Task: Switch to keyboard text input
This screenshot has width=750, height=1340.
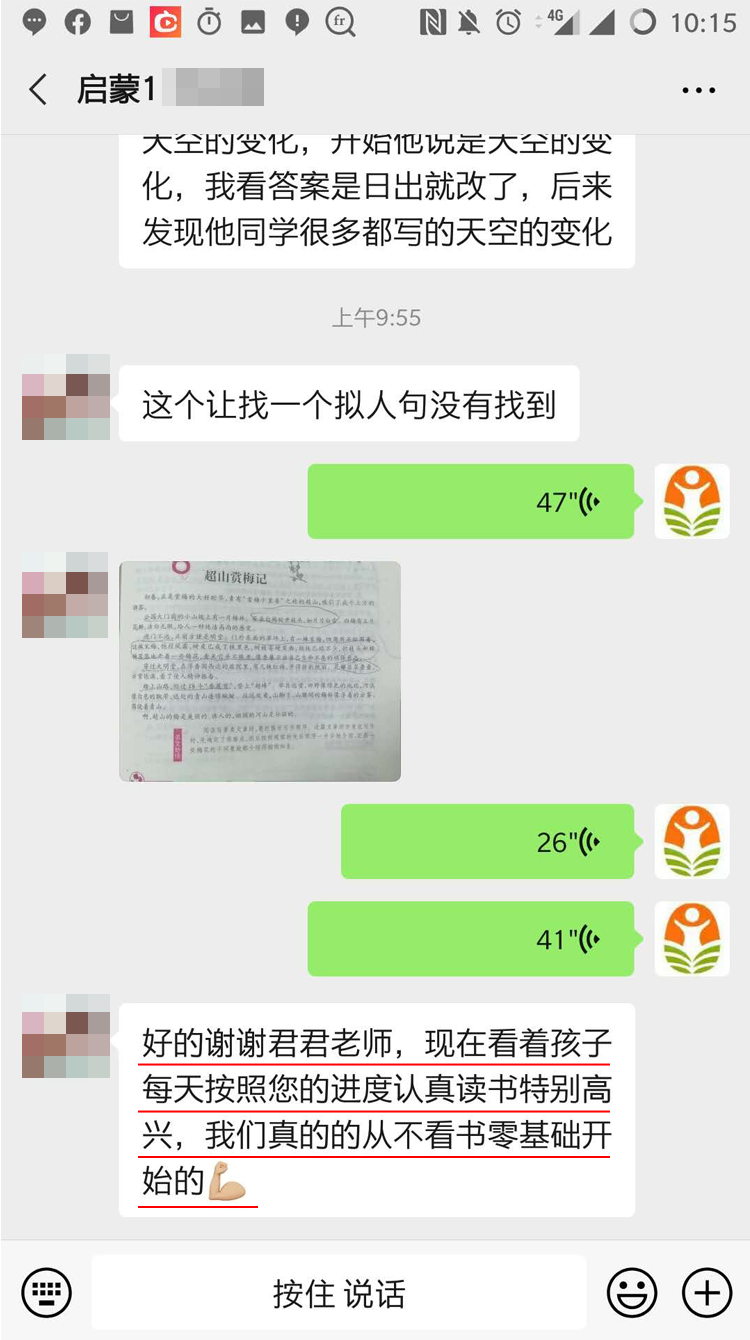Action: click(46, 1293)
